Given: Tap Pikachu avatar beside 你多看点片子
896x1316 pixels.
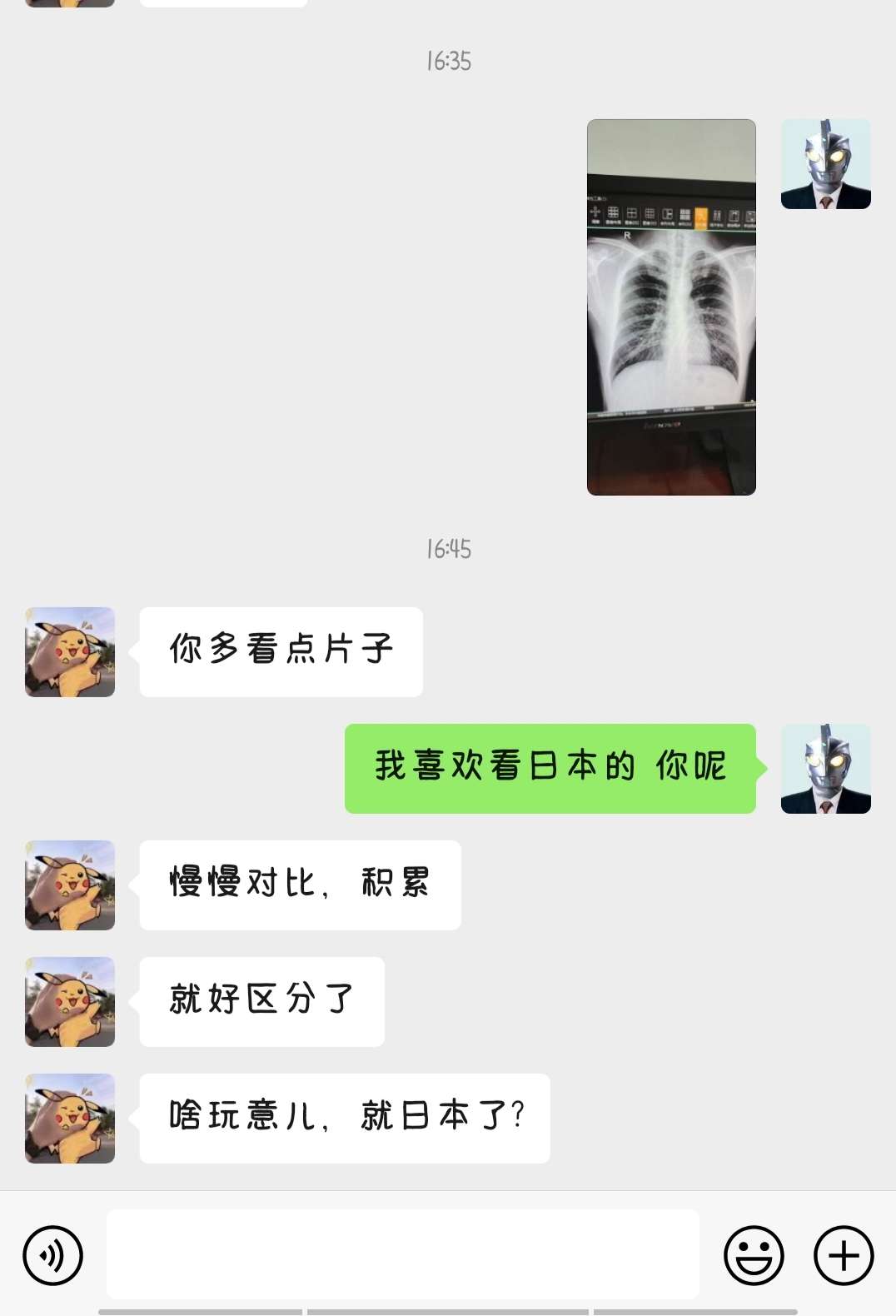Looking at the screenshot, I should (70, 652).
